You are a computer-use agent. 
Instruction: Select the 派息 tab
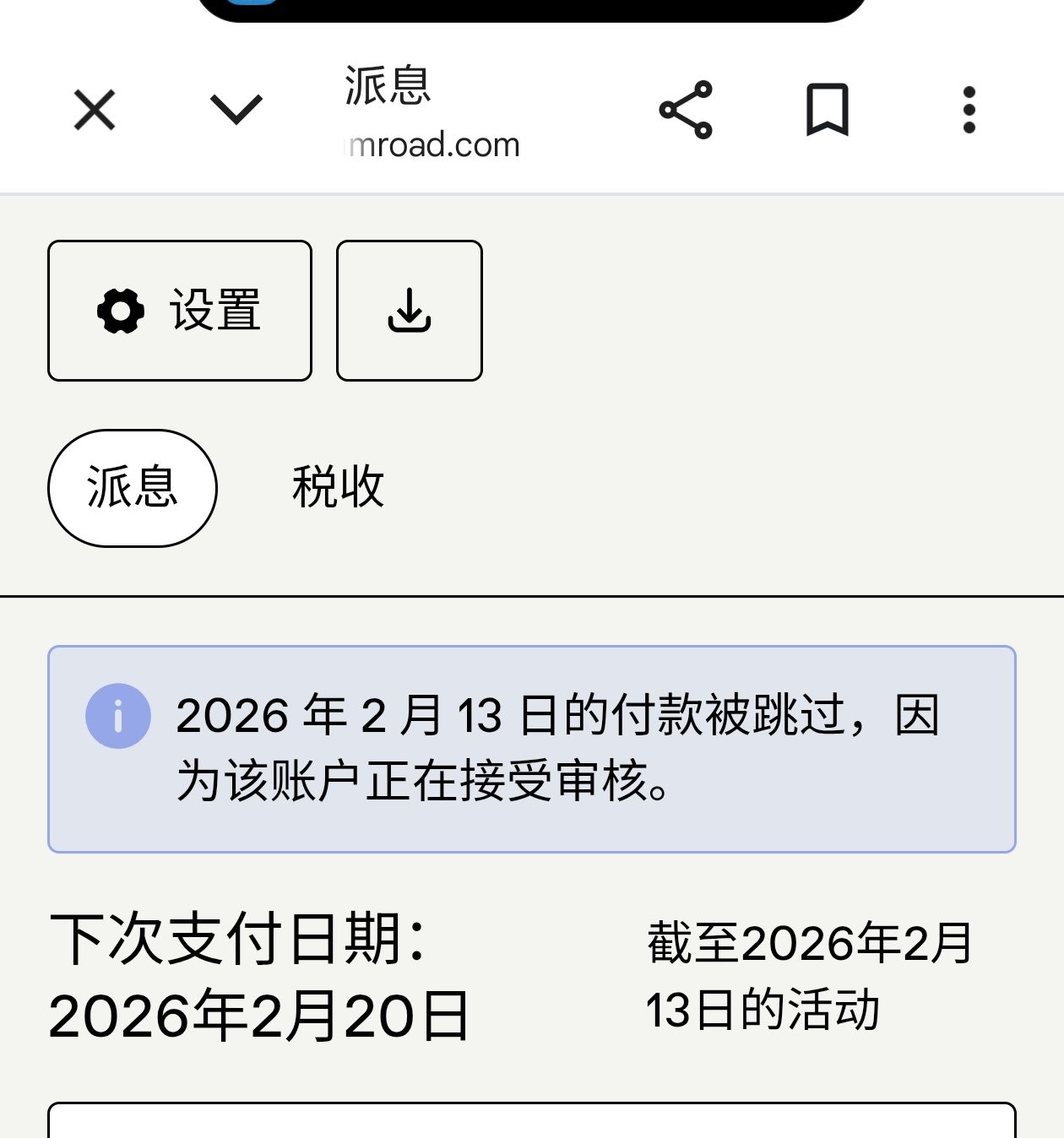click(133, 488)
